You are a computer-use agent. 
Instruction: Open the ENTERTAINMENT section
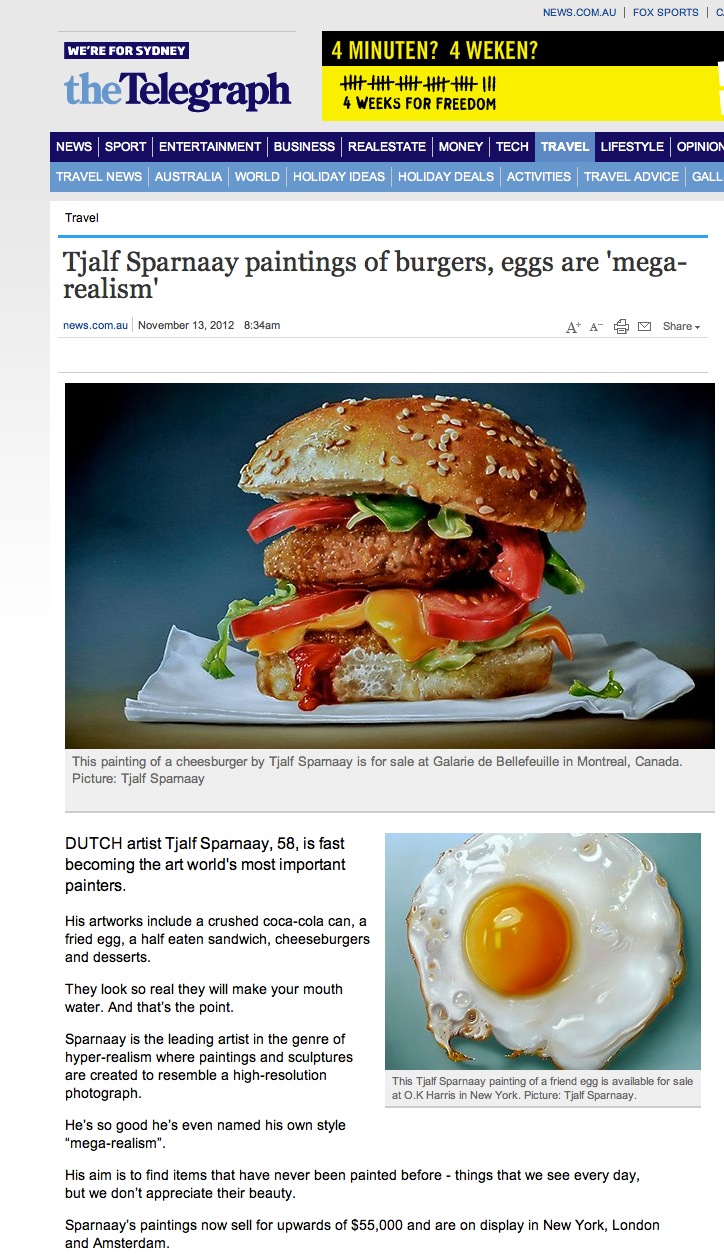[210, 146]
